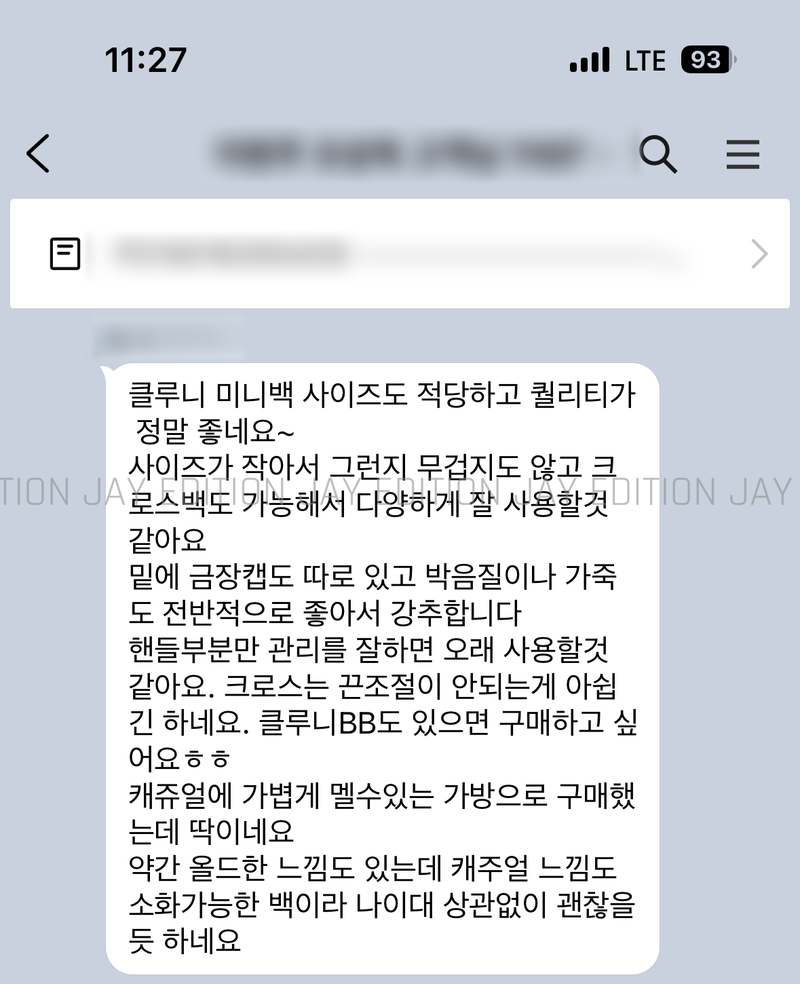Search within this chat
The width and height of the screenshot is (800, 984).
tap(658, 154)
